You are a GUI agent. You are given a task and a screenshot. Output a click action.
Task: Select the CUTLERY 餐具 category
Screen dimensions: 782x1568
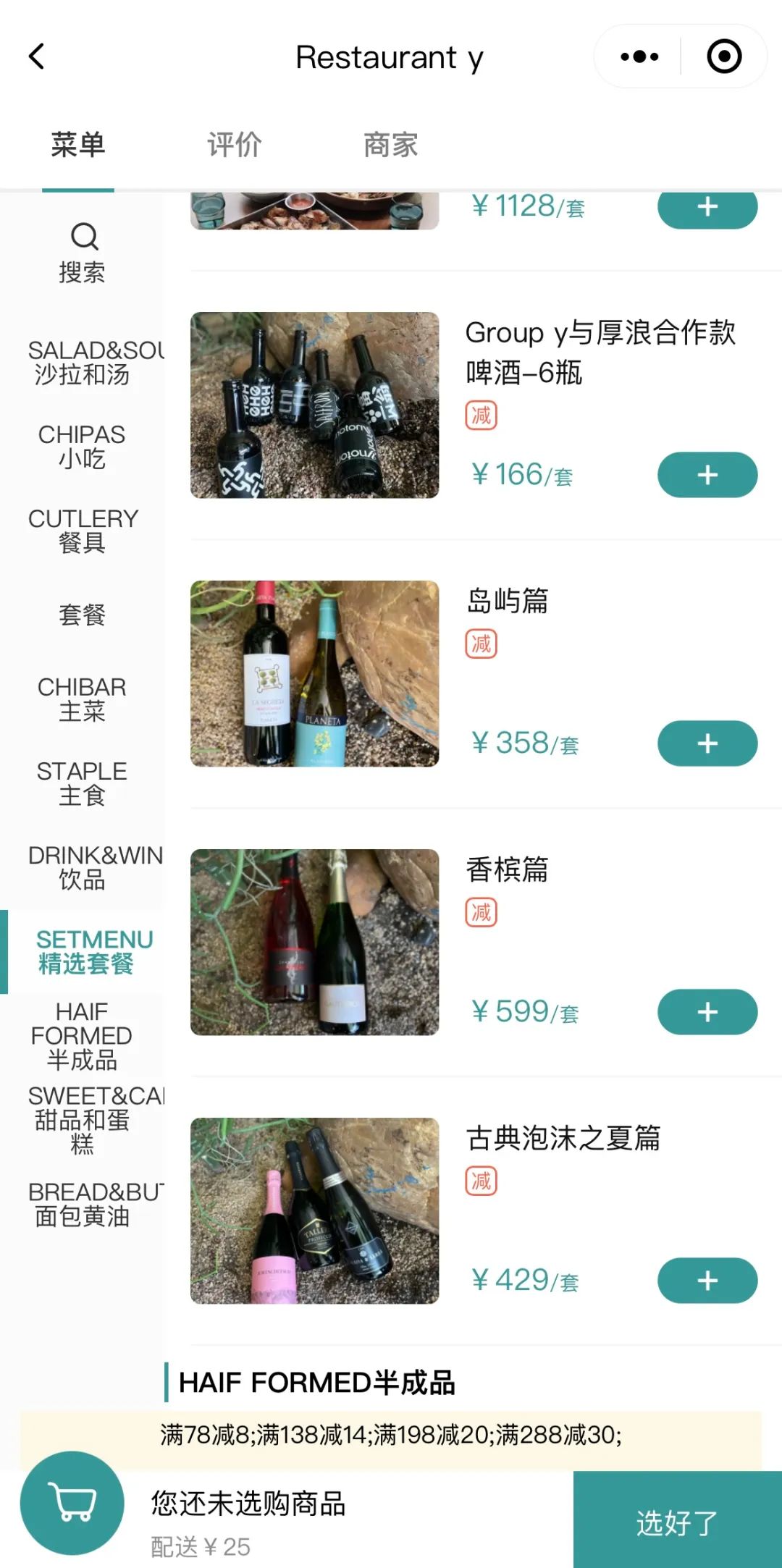[x=83, y=530]
